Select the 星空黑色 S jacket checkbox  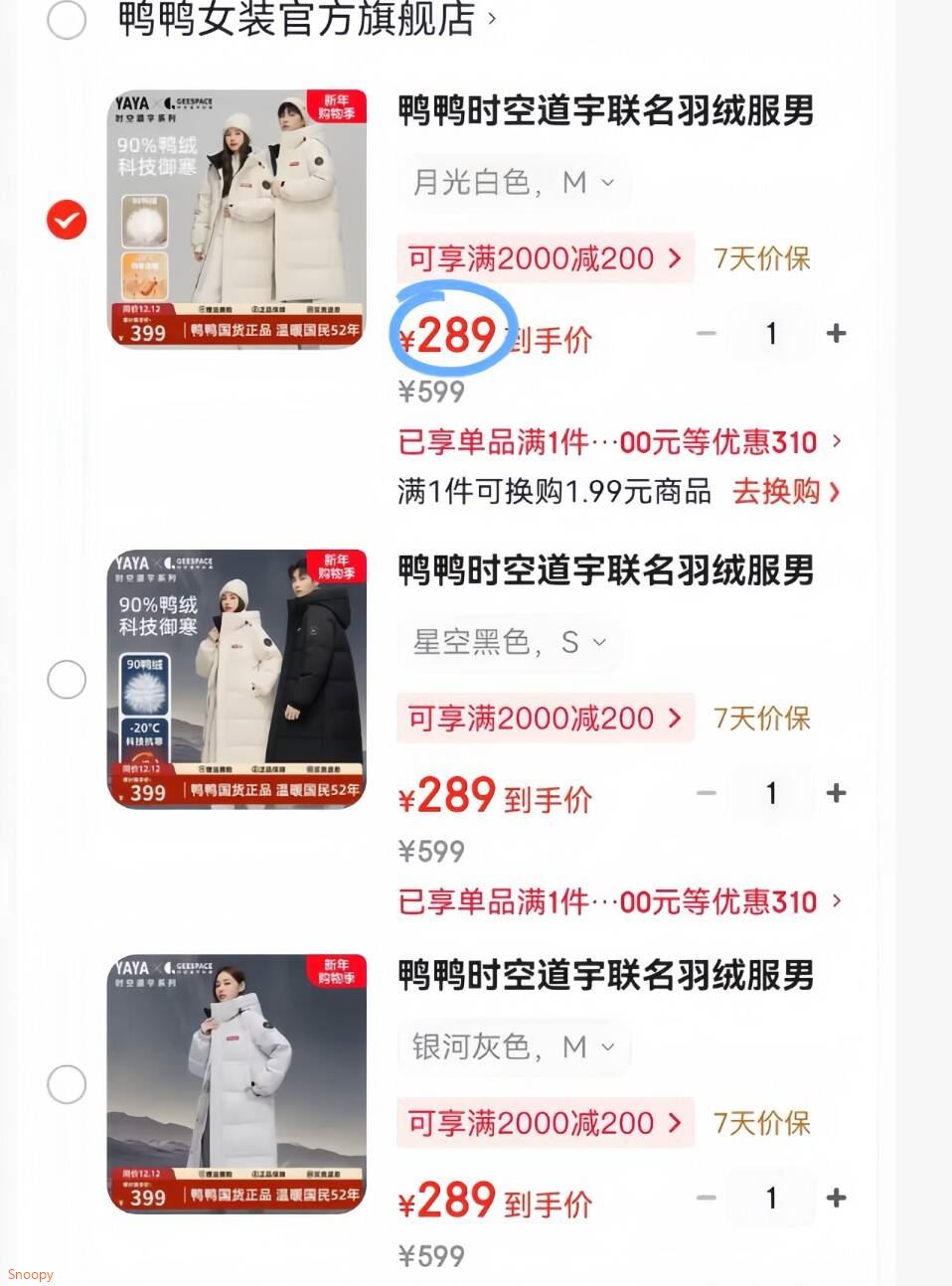[x=67, y=680]
